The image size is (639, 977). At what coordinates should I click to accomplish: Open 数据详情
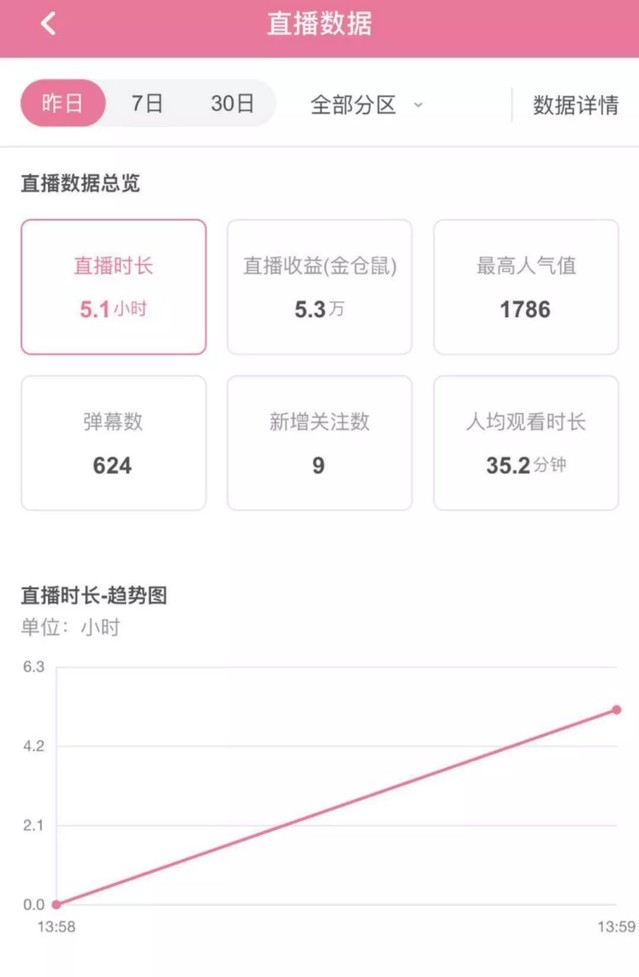pyautogui.click(x=575, y=105)
